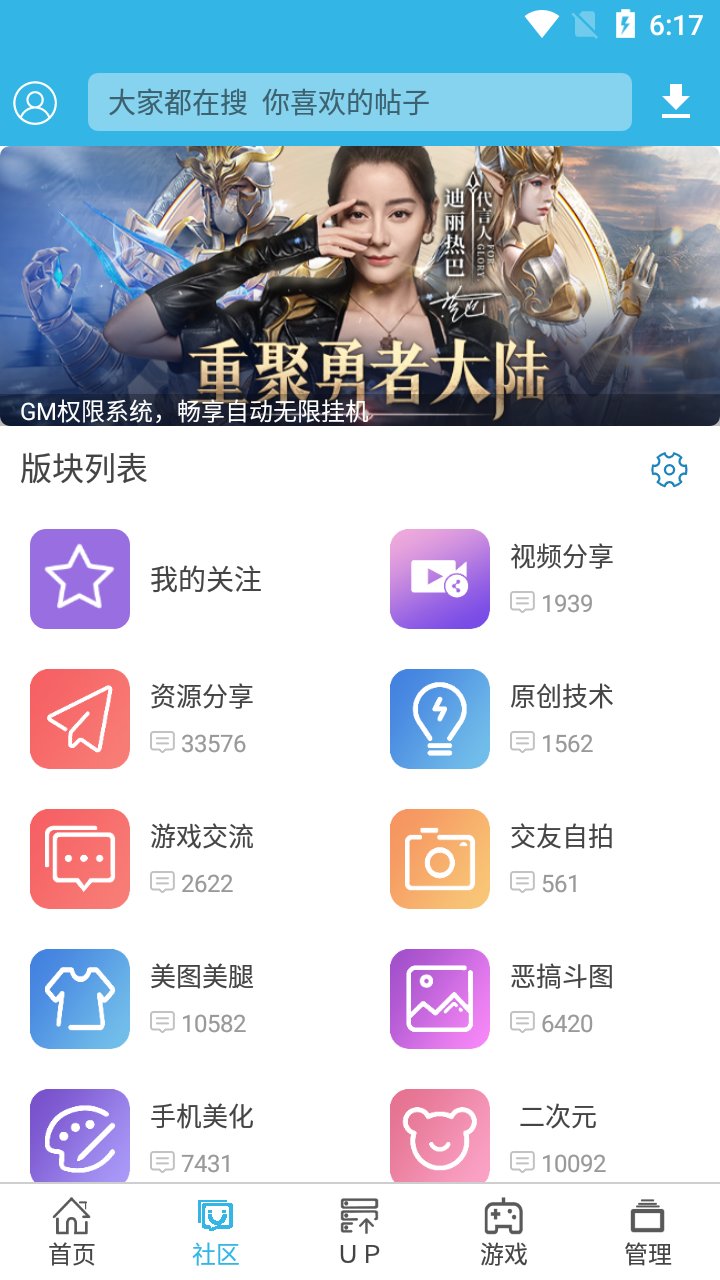Open the user profile avatar
The width and height of the screenshot is (720, 1280).
point(36,102)
